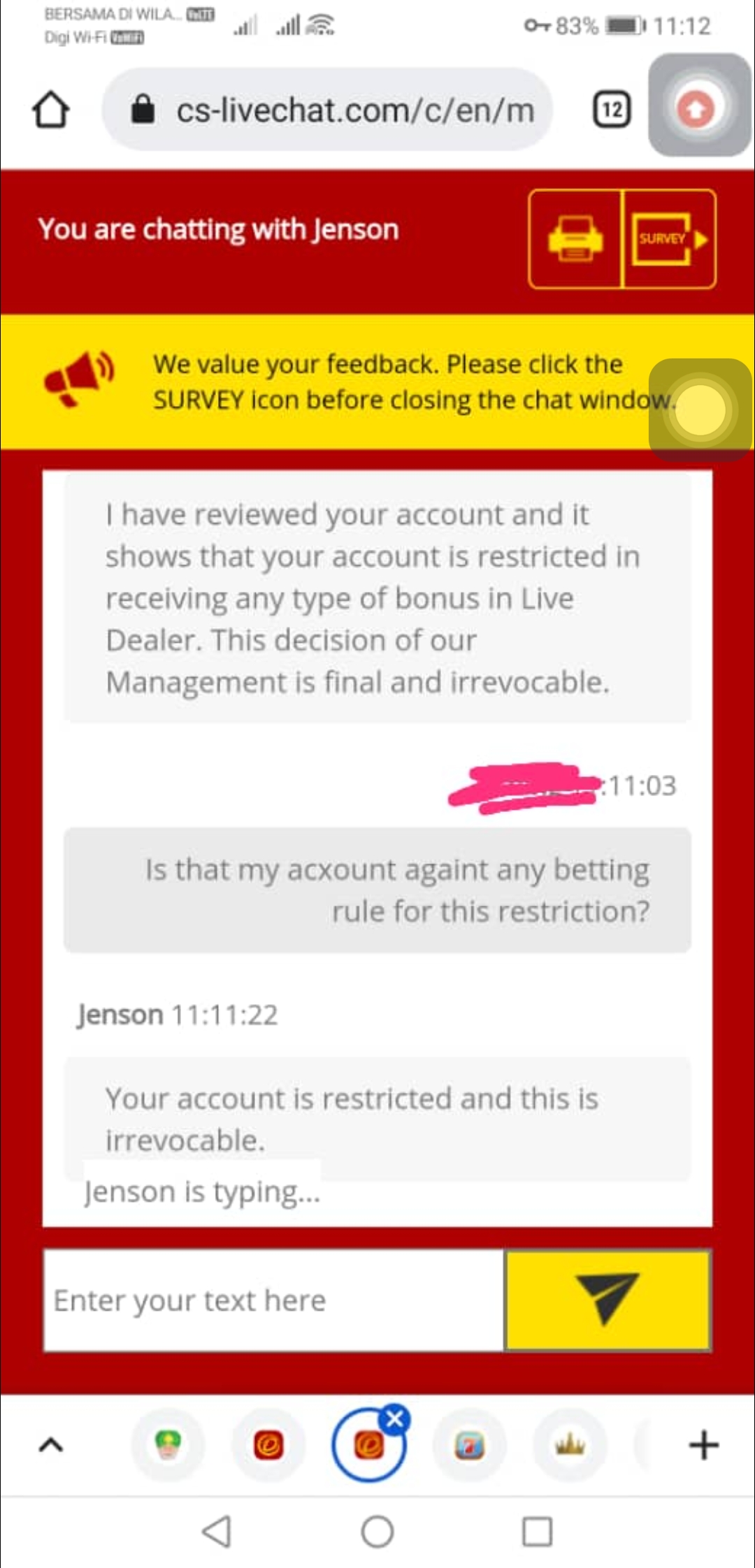The image size is (755, 1568).
Task: Switch to the crown icon tab
Action: 570,1445
